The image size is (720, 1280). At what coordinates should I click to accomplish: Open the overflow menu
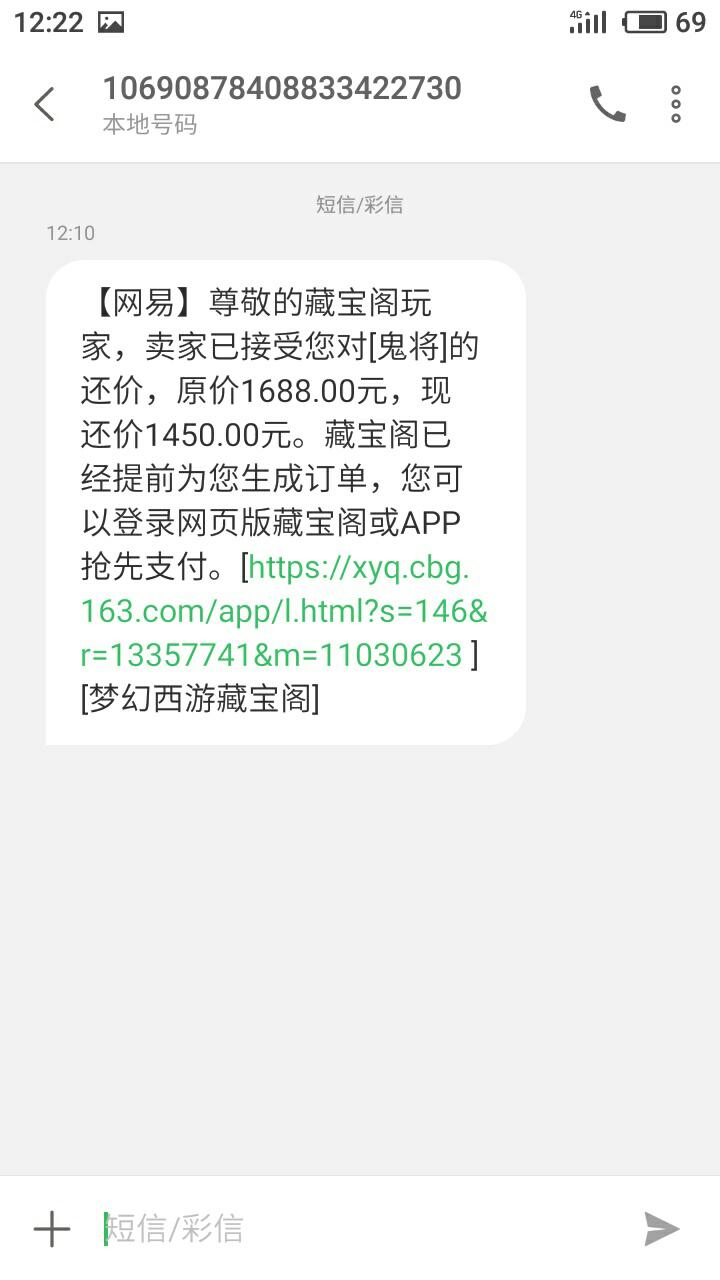[x=676, y=104]
